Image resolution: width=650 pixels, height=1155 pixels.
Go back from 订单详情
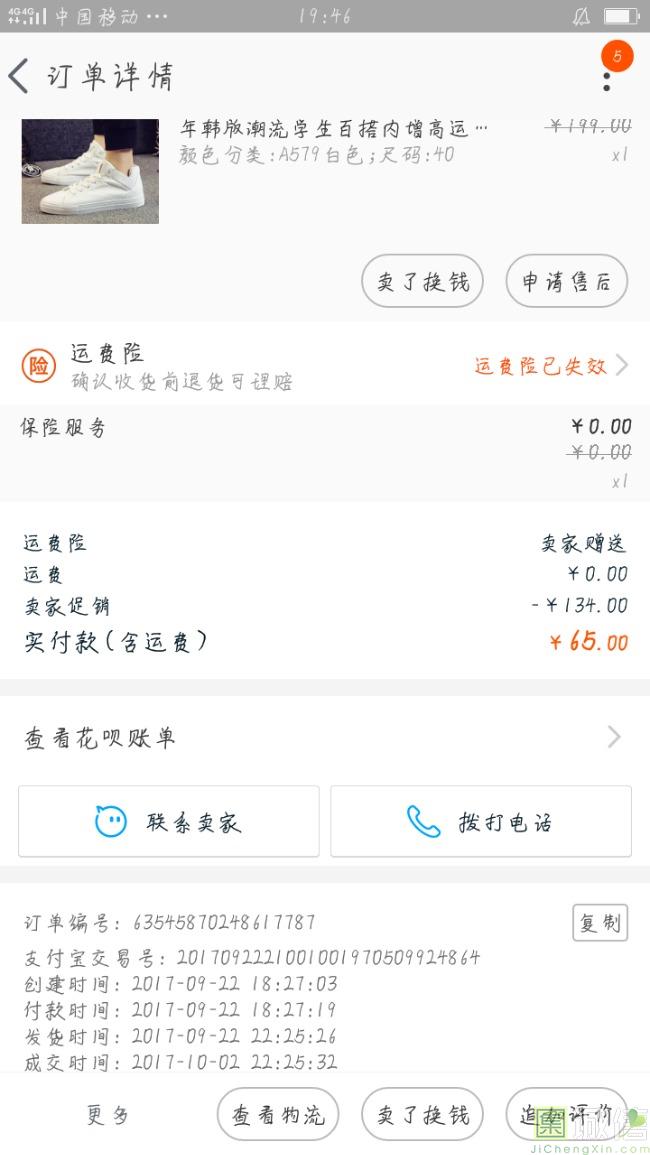18,76
